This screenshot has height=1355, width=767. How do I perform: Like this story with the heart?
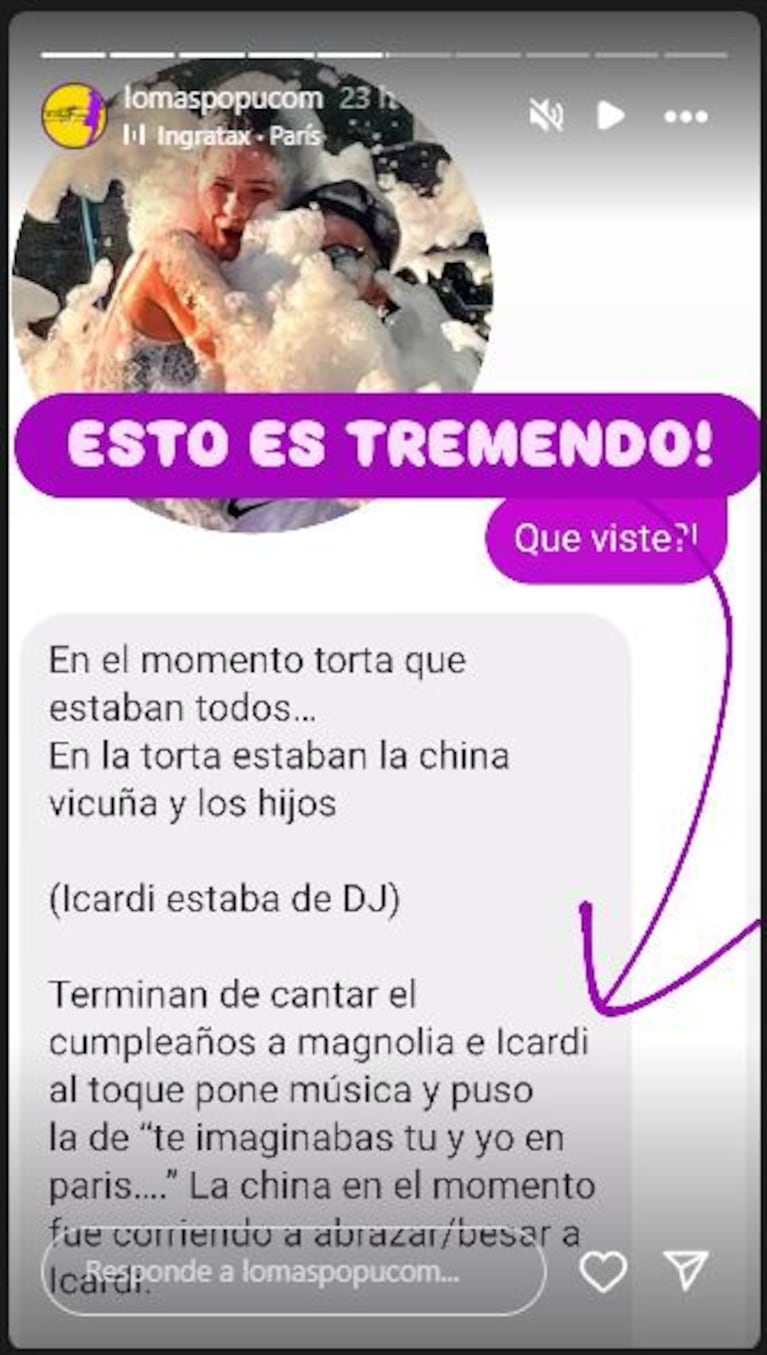click(604, 1270)
